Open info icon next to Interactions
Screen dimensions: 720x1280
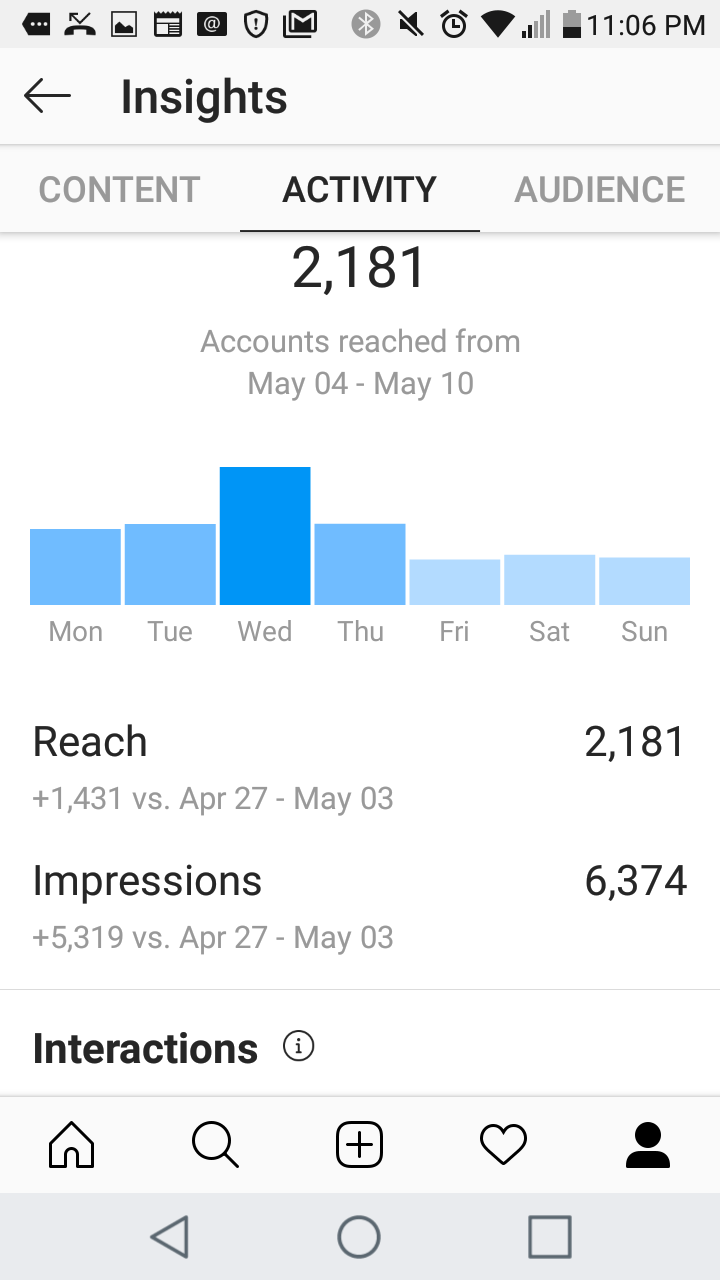298,1047
